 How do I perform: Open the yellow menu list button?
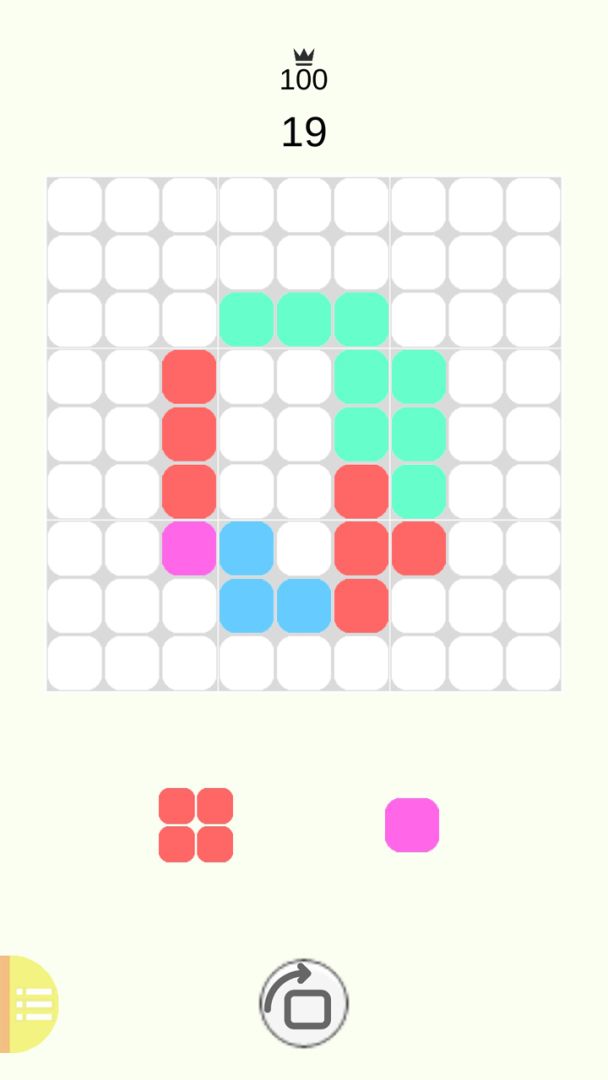(x=30, y=1004)
